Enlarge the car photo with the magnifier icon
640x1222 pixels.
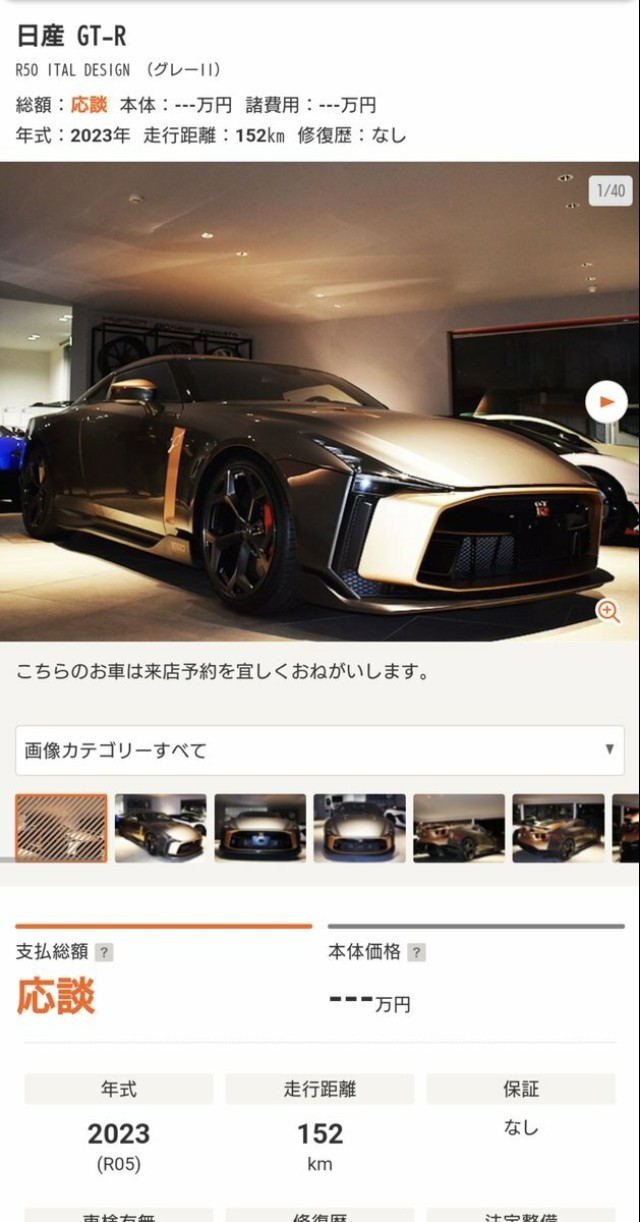tap(608, 611)
